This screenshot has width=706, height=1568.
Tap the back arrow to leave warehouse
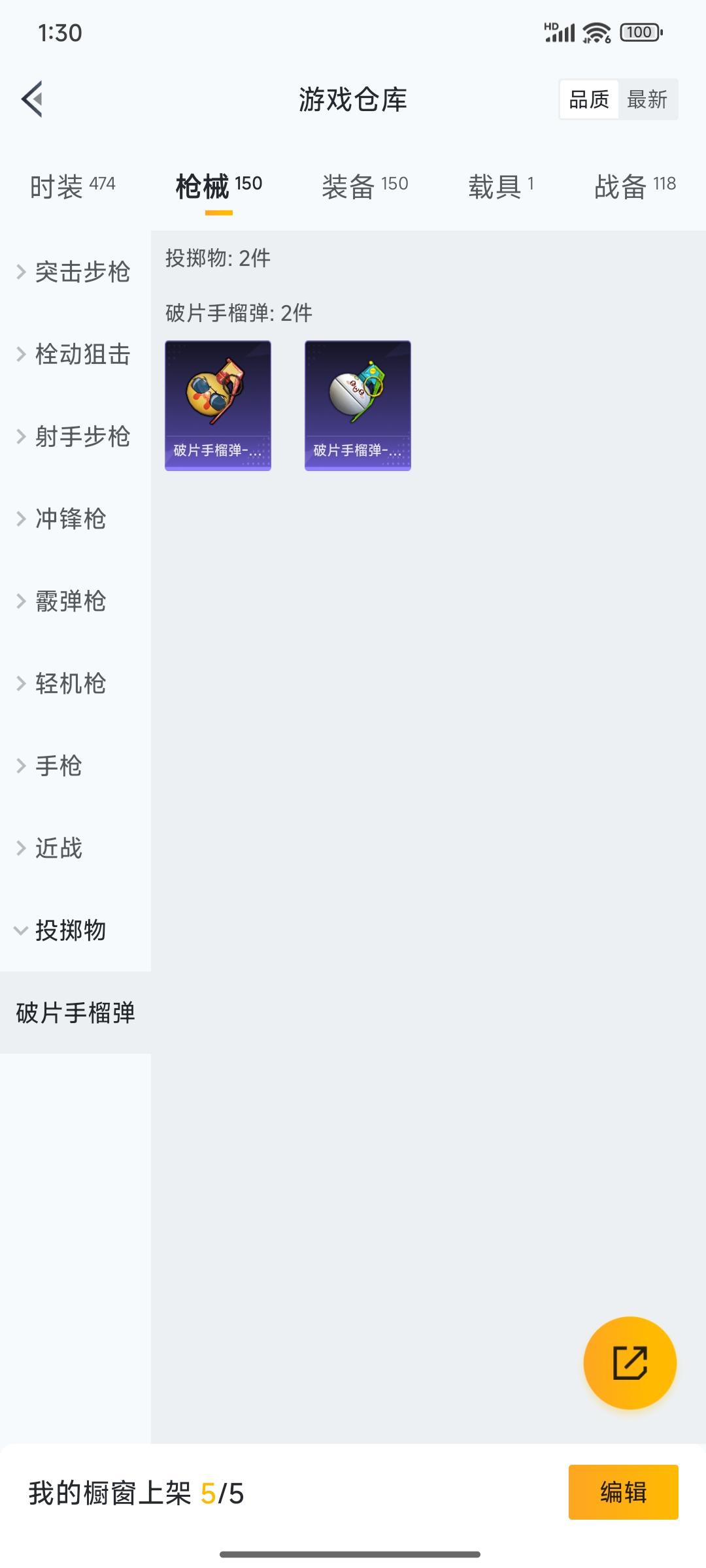(31, 99)
